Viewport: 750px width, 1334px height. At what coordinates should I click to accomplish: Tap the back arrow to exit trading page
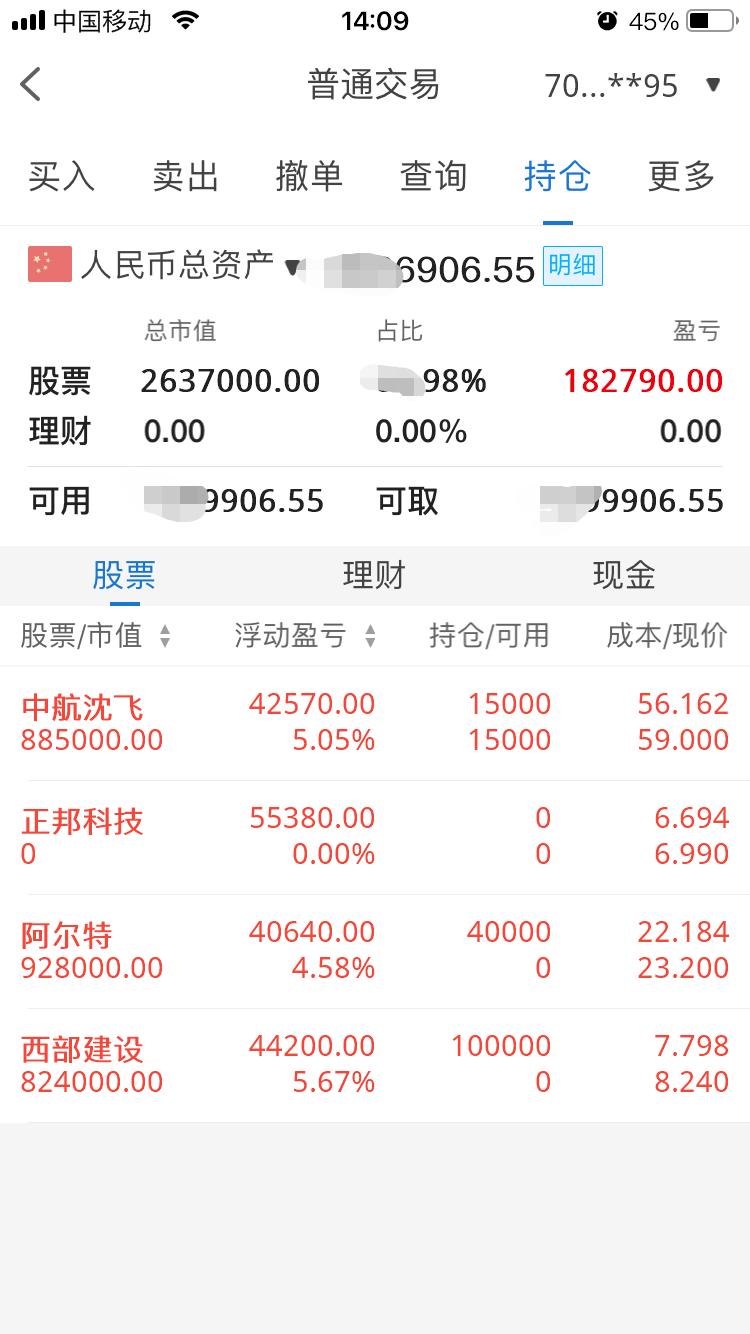[x=30, y=84]
